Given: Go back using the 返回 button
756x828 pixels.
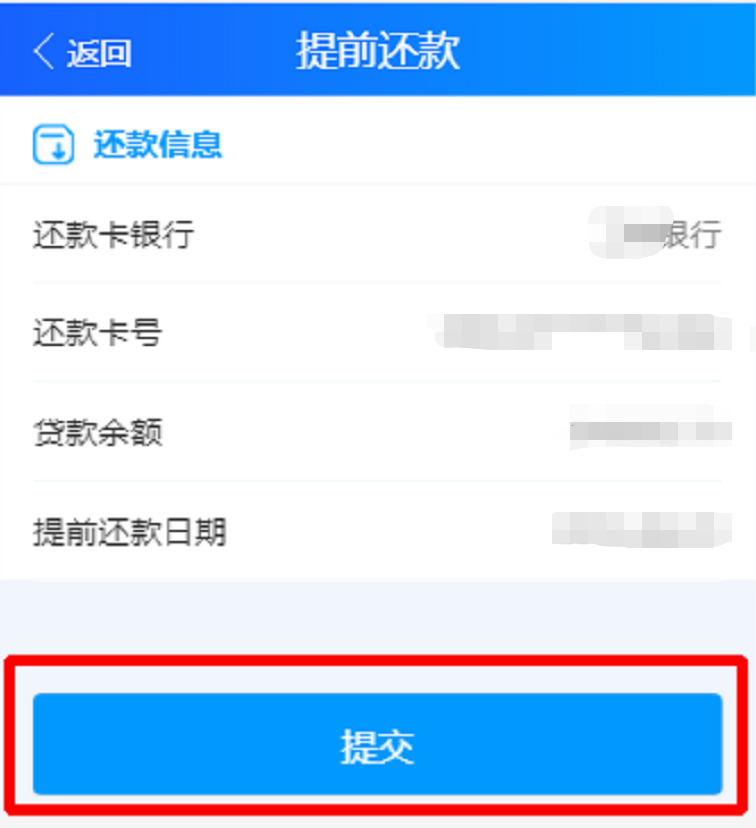Looking at the screenshot, I should coord(82,53).
